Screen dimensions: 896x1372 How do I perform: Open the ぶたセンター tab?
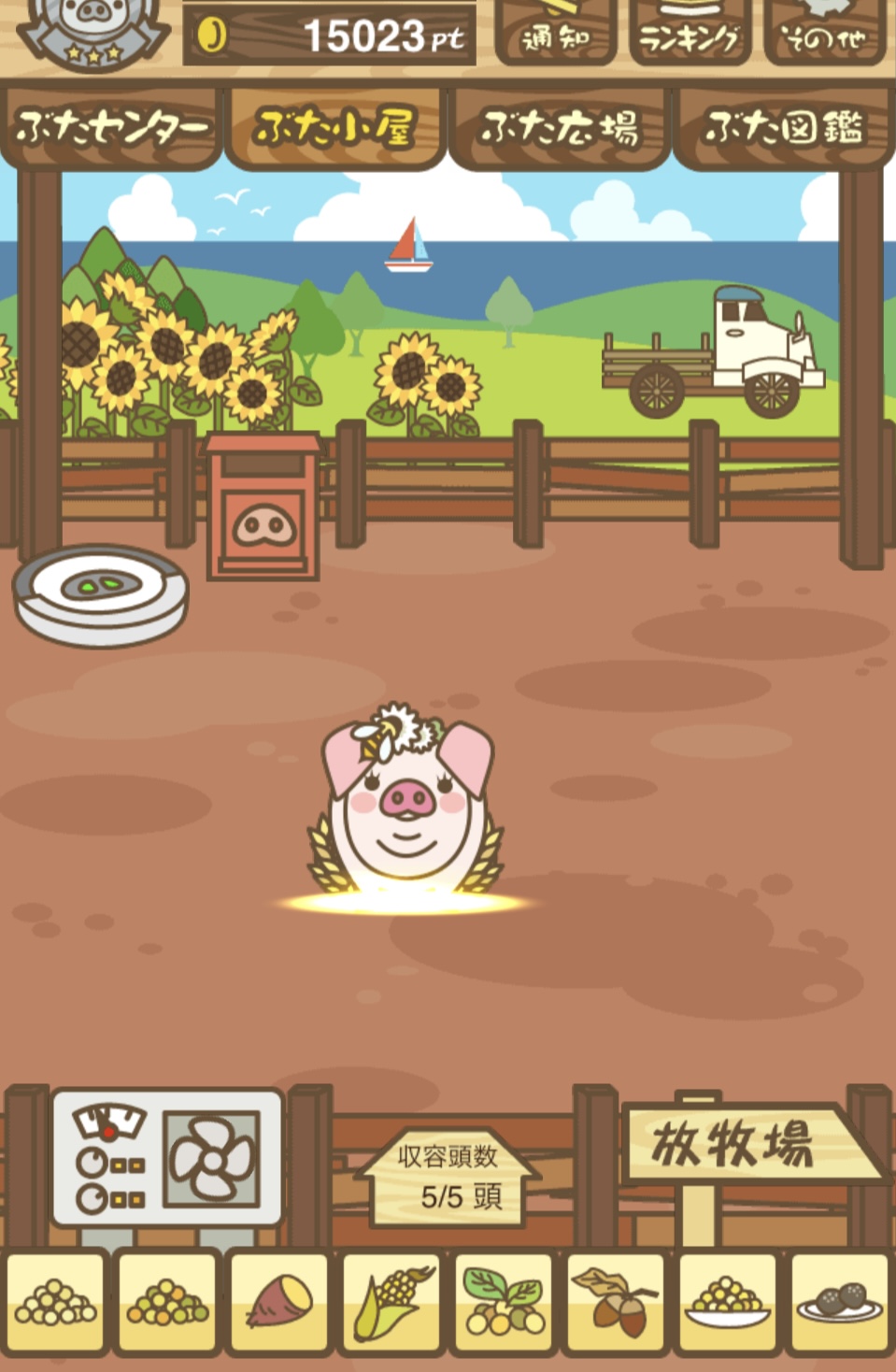click(x=111, y=127)
